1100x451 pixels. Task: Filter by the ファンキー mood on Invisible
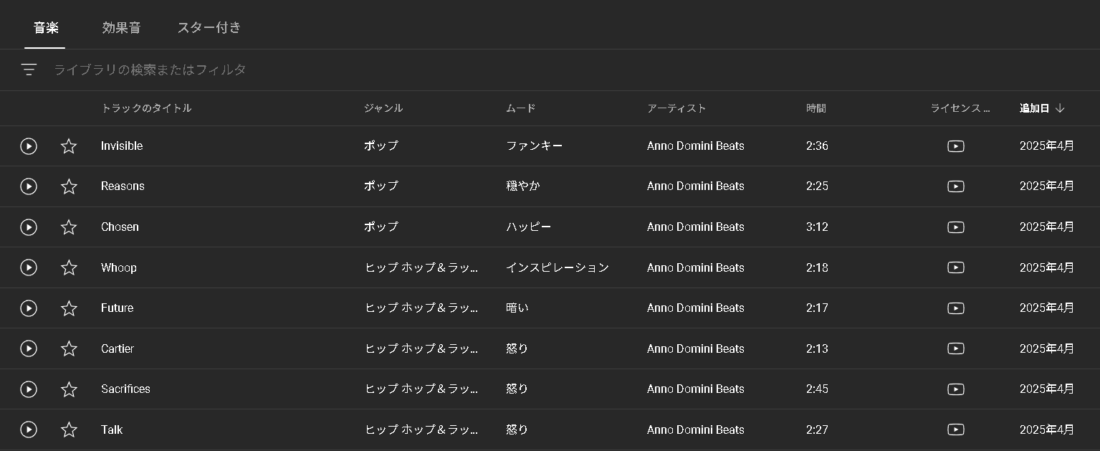pyautogui.click(x=534, y=146)
